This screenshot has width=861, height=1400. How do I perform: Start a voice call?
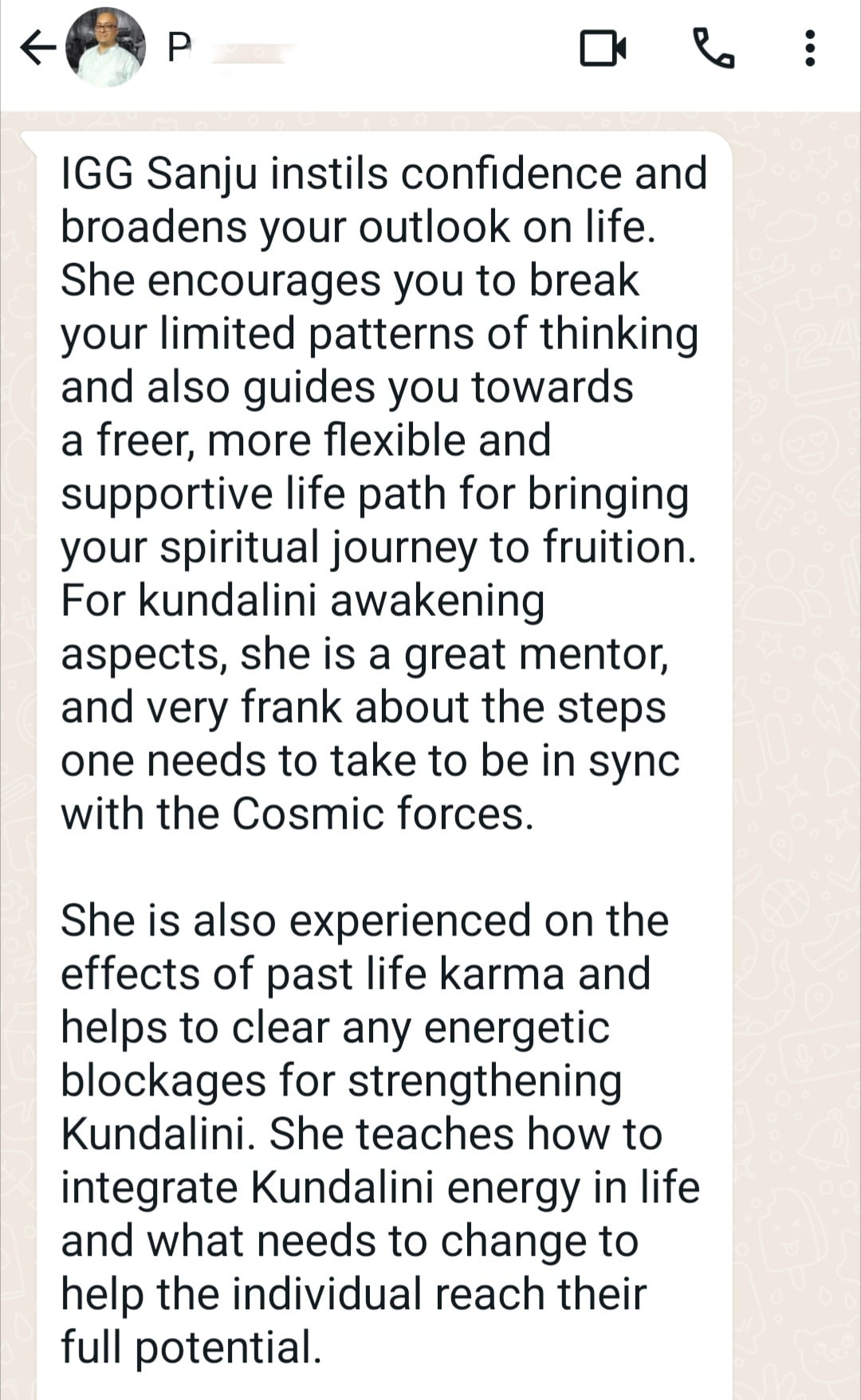tap(713, 49)
